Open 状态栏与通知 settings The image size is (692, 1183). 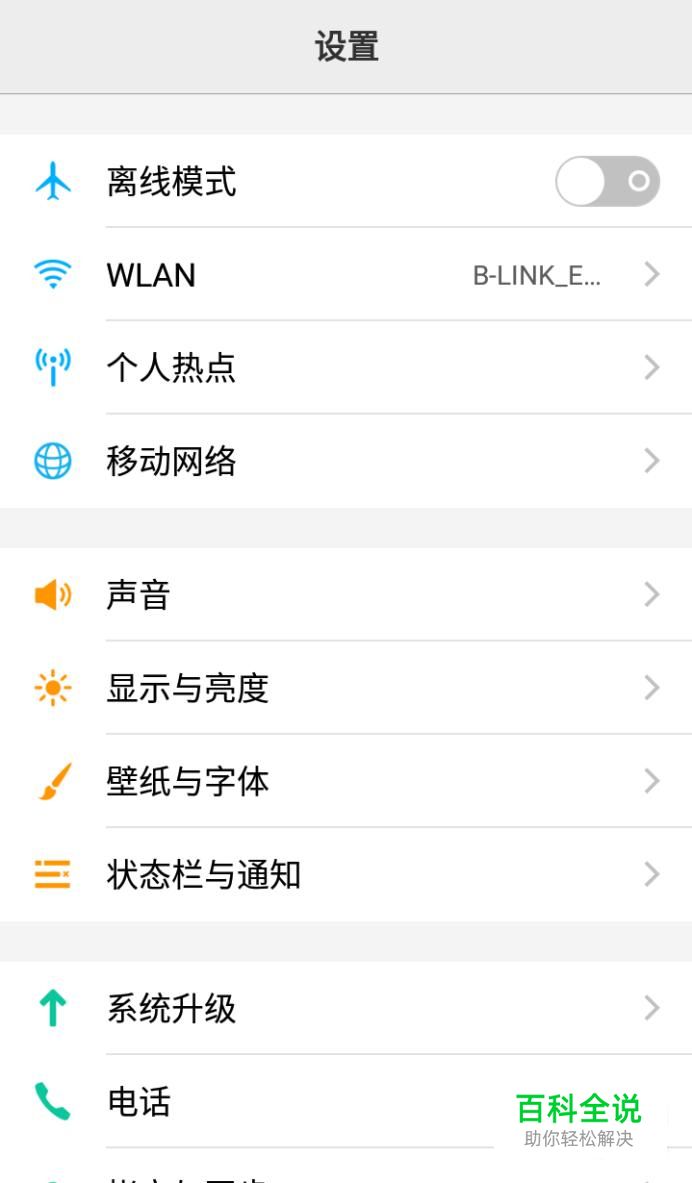click(346, 874)
